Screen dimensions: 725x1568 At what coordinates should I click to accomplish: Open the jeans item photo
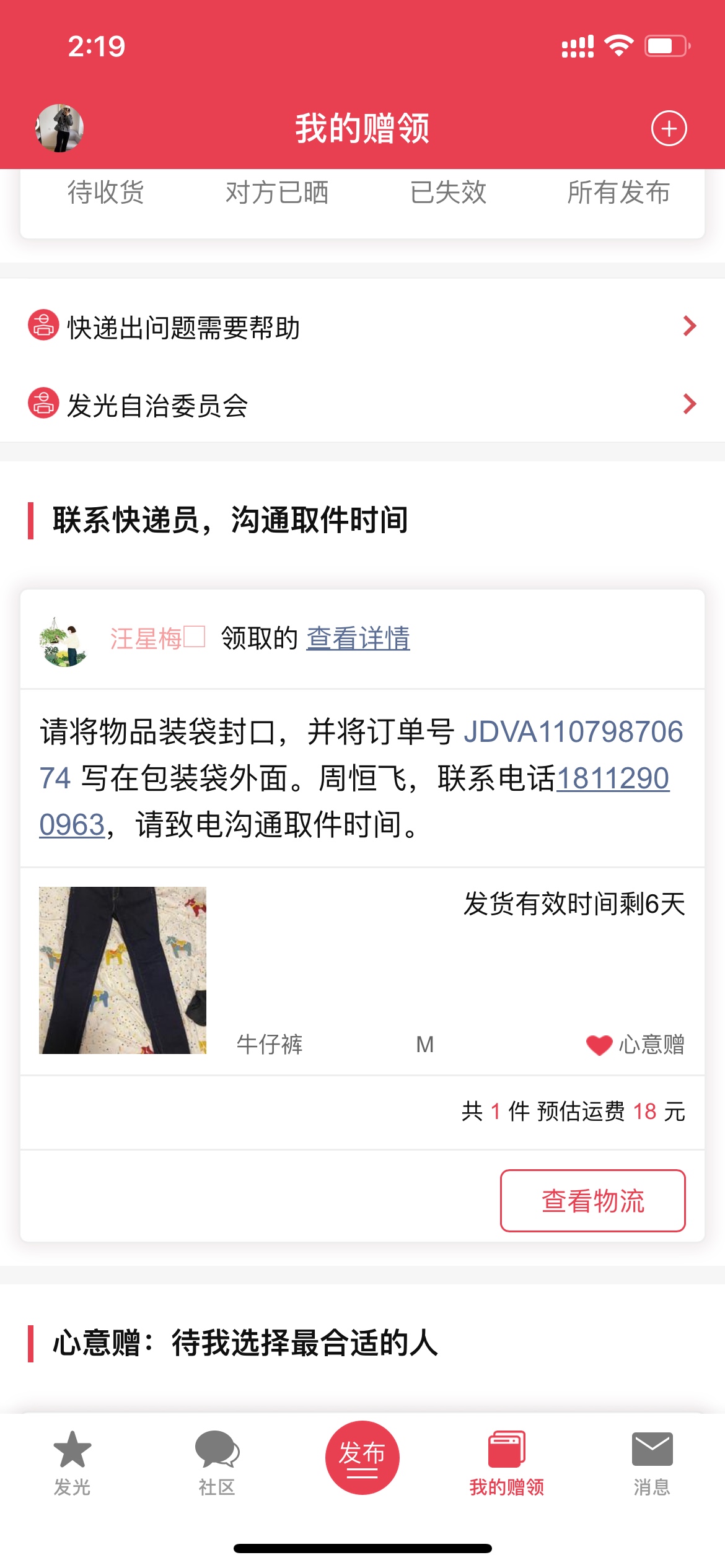click(123, 970)
